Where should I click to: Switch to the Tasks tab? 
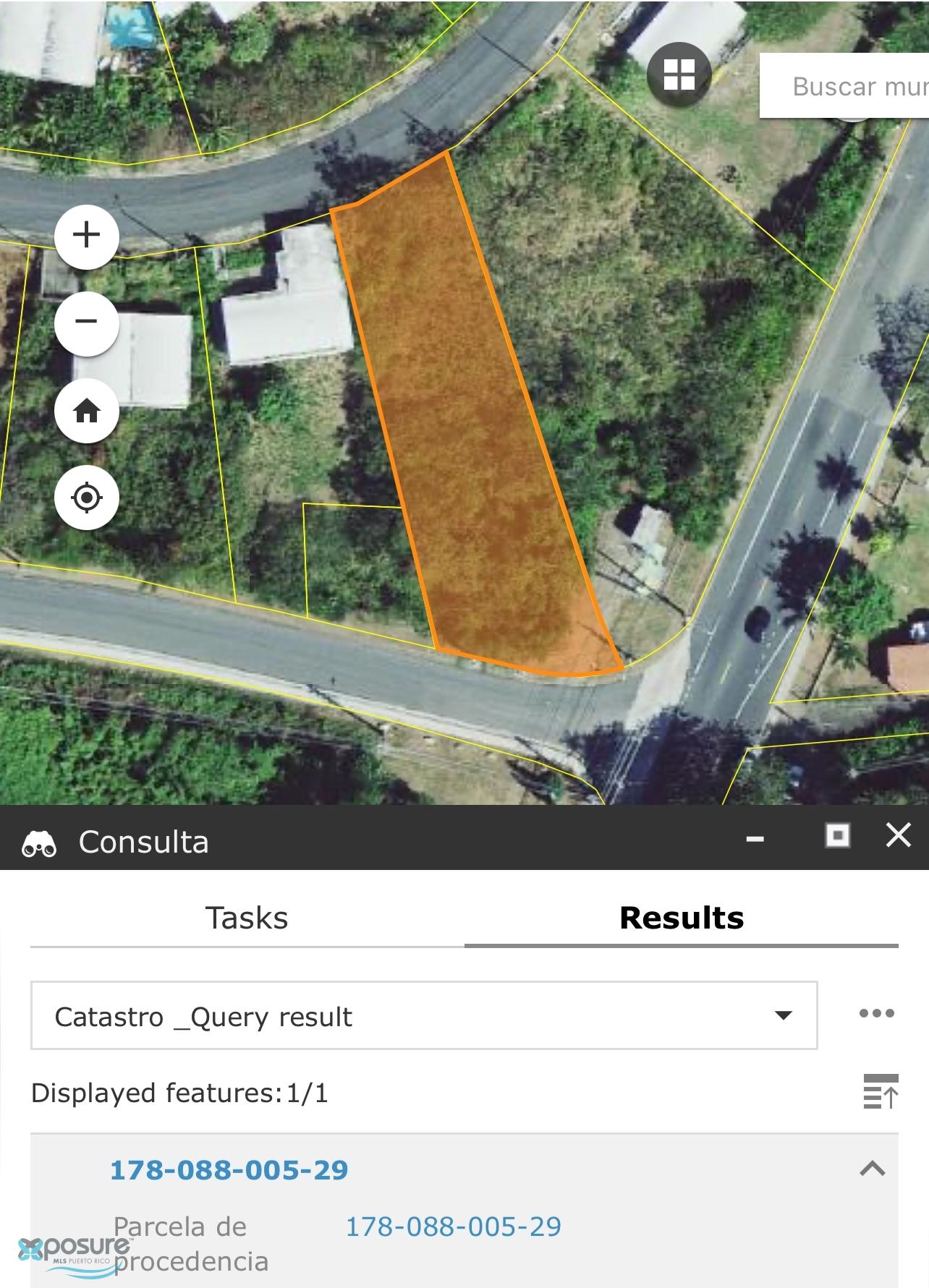coord(247,918)
